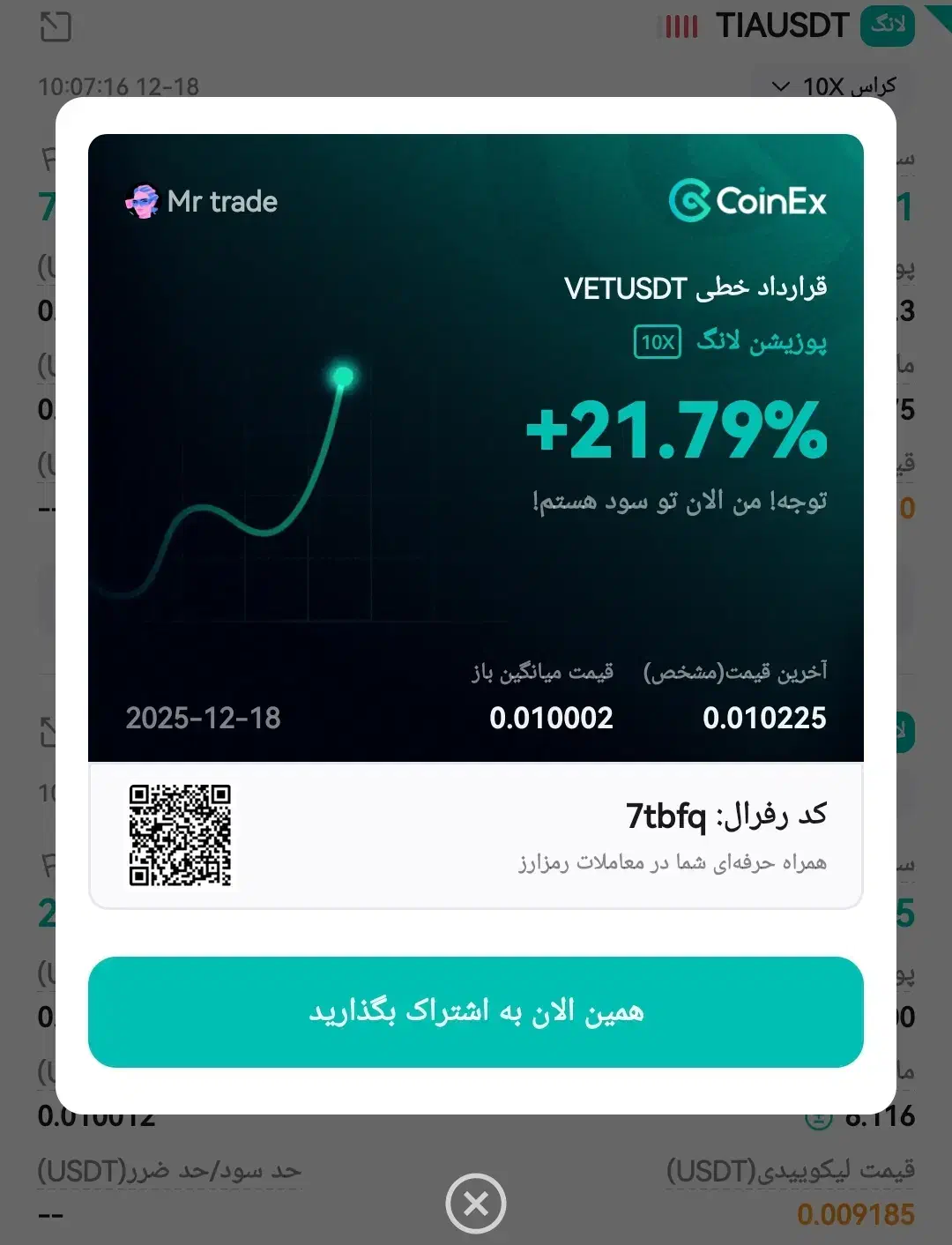Screen dimensions: 952x1245
Task: Tap the green chart curve endpoint dot
Action: [344, 376]
